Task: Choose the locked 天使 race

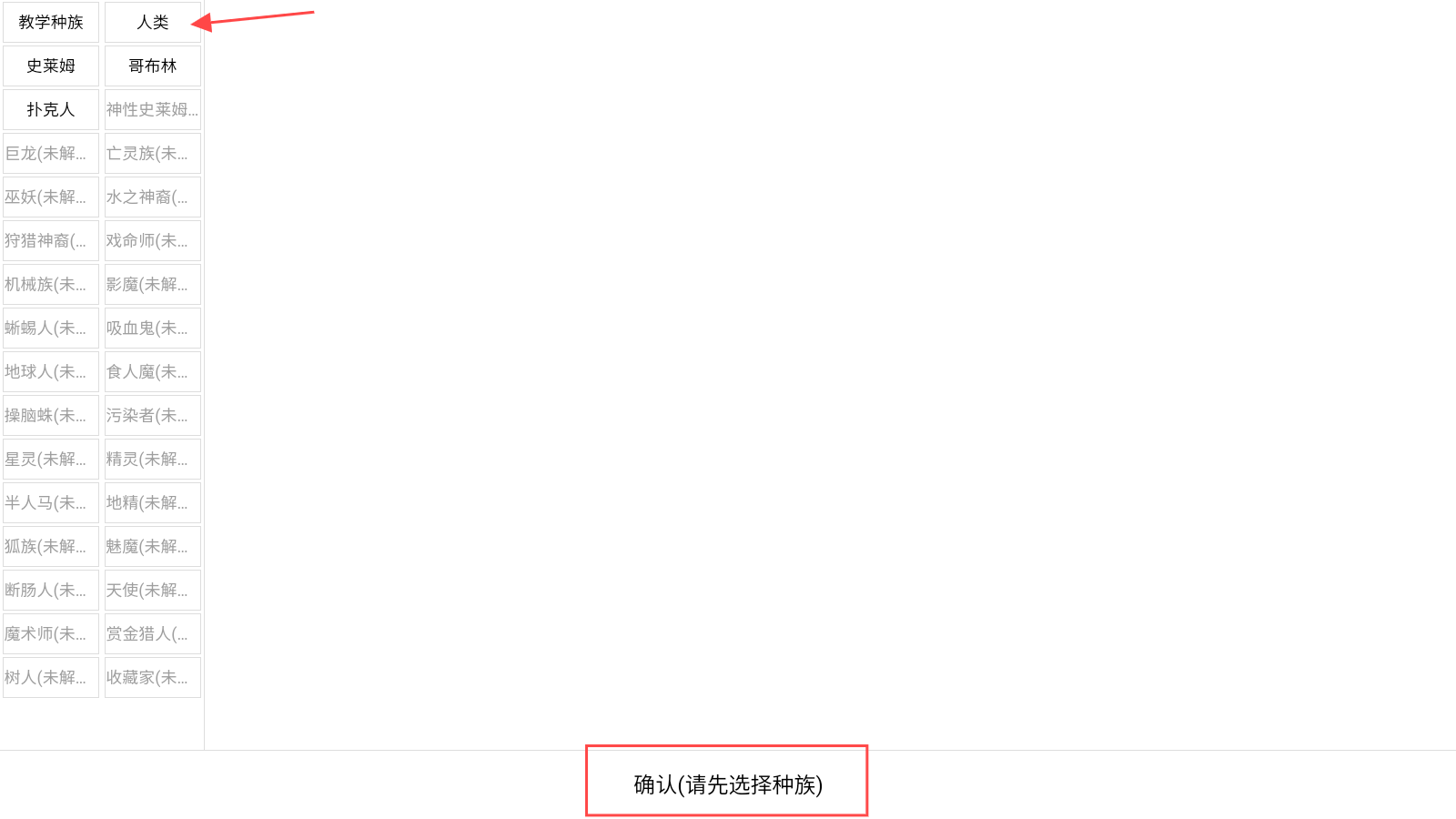Action: point(152,590)
